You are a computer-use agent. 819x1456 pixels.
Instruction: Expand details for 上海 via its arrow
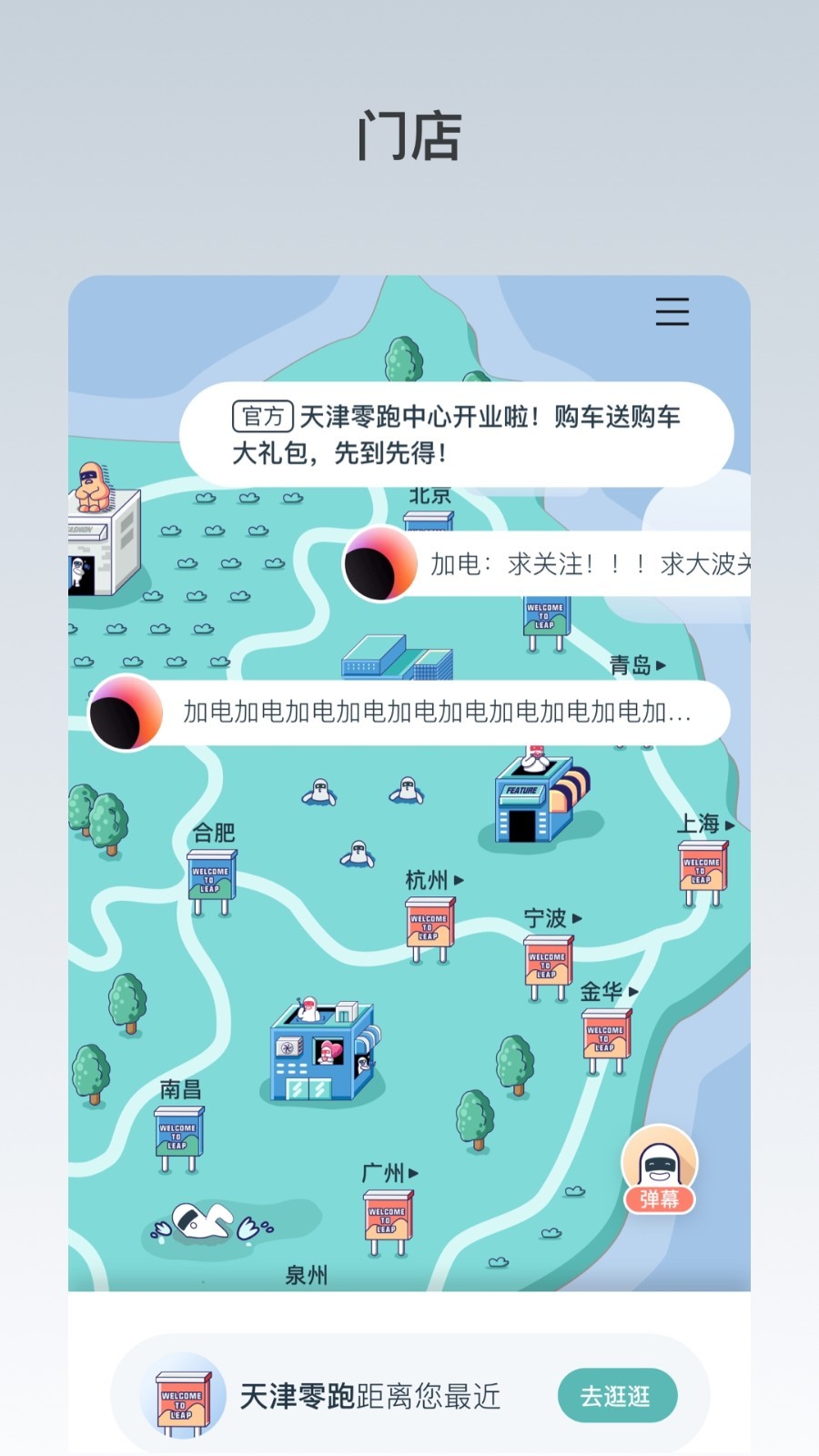728,824
